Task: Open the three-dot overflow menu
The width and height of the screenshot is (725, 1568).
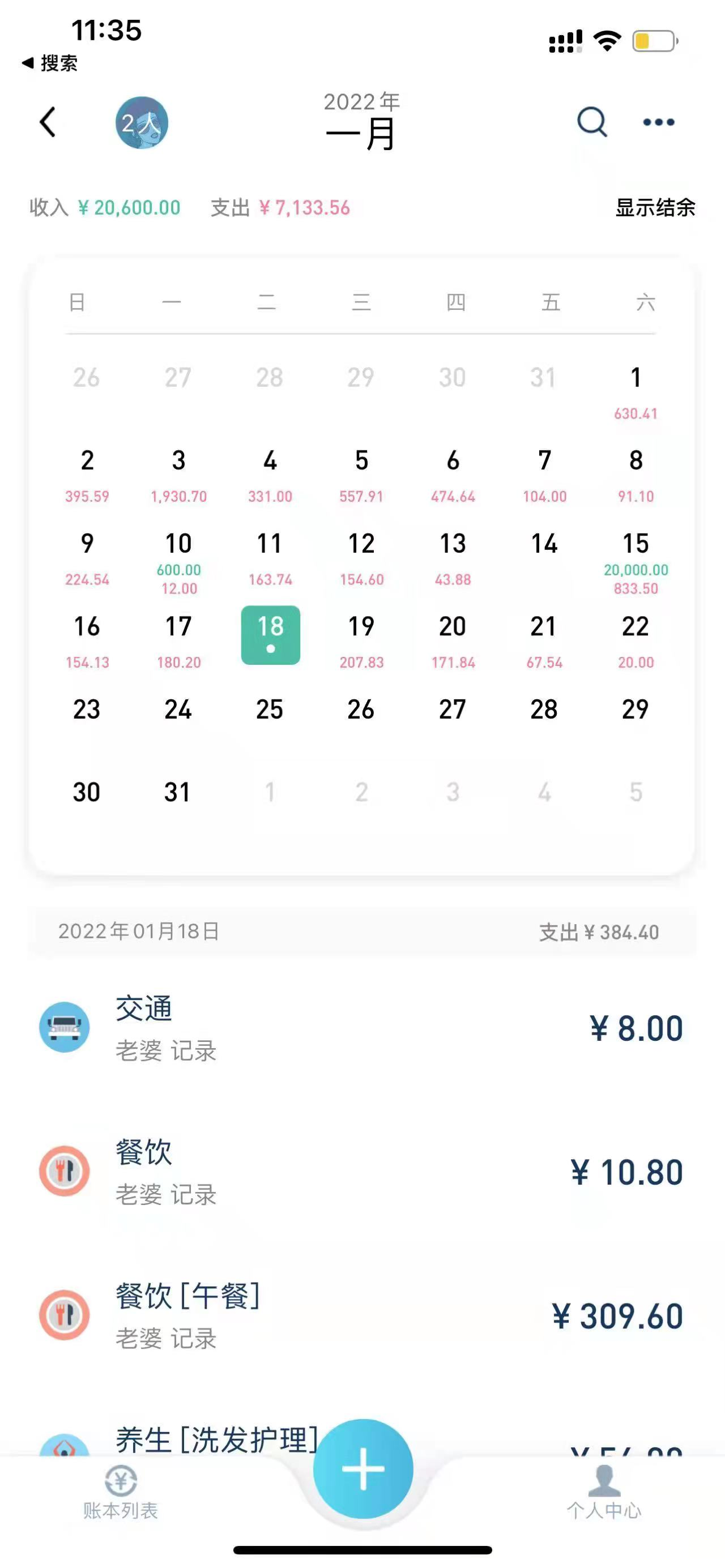Action: [659, 122]
